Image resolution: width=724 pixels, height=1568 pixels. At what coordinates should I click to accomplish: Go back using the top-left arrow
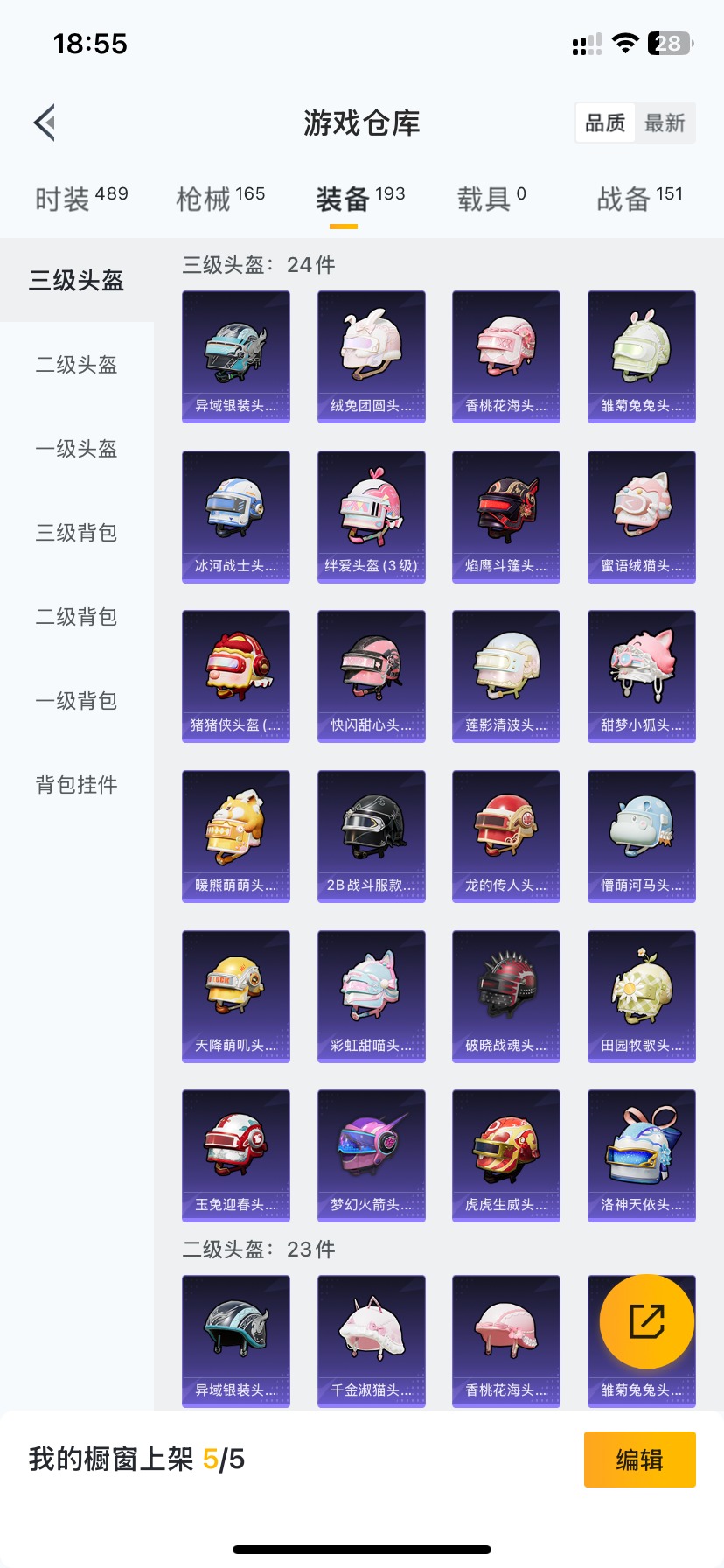(x=45, y=122)
